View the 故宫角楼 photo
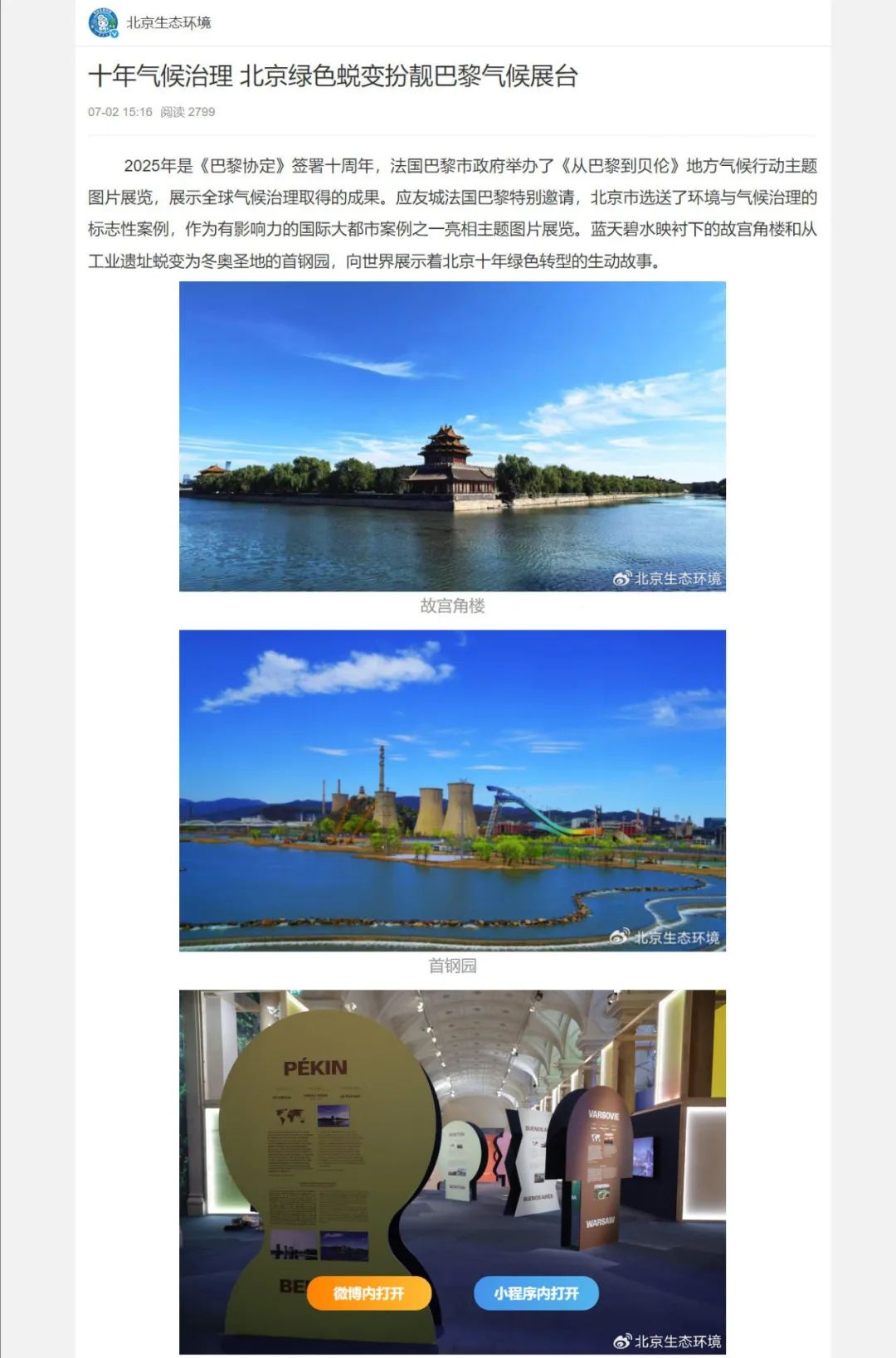This screenshot has width=896, height=1358. click(452, 436)
